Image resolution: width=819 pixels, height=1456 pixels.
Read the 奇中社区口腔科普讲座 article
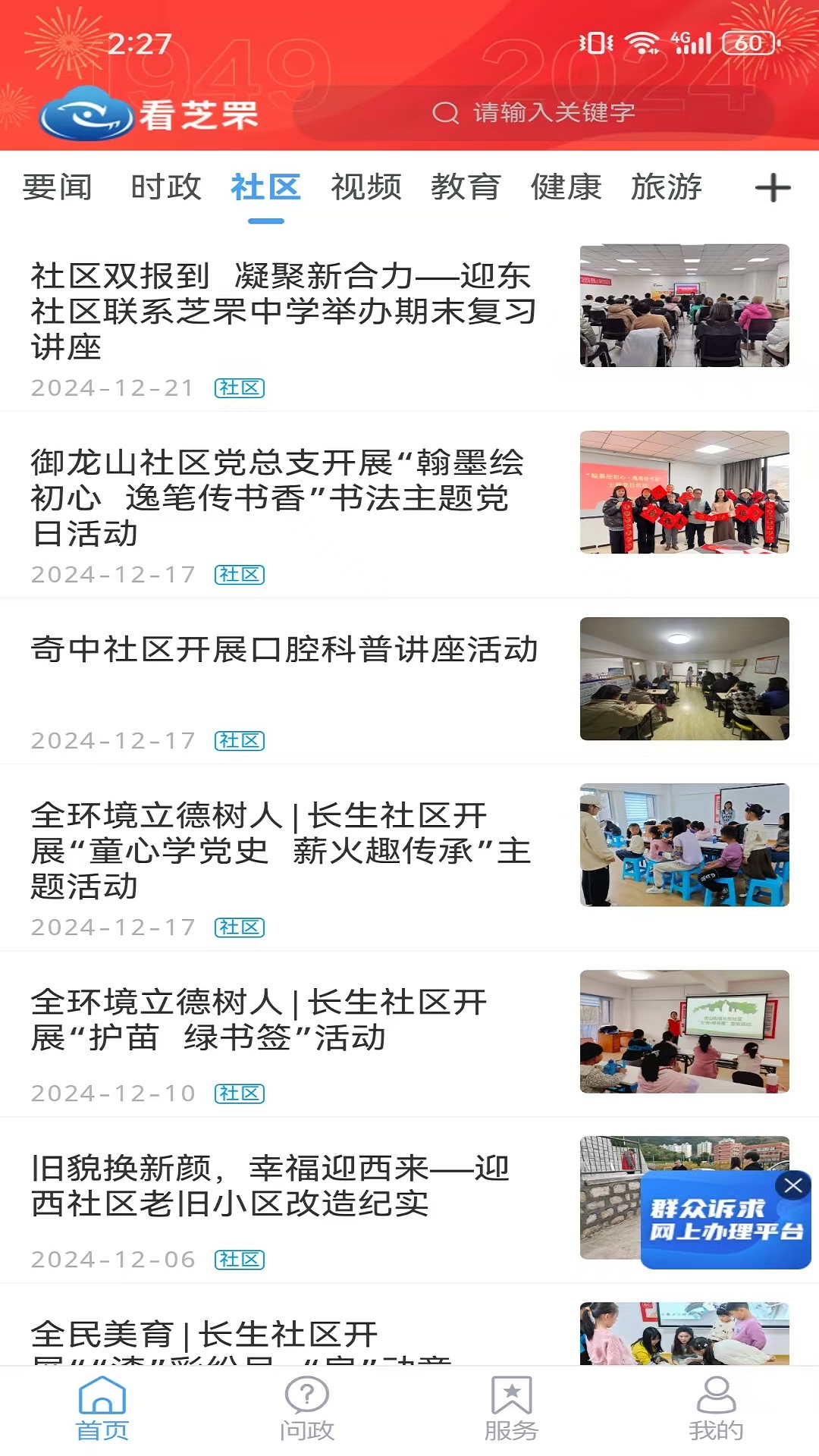pyautogui.click(x=284, y=650)
